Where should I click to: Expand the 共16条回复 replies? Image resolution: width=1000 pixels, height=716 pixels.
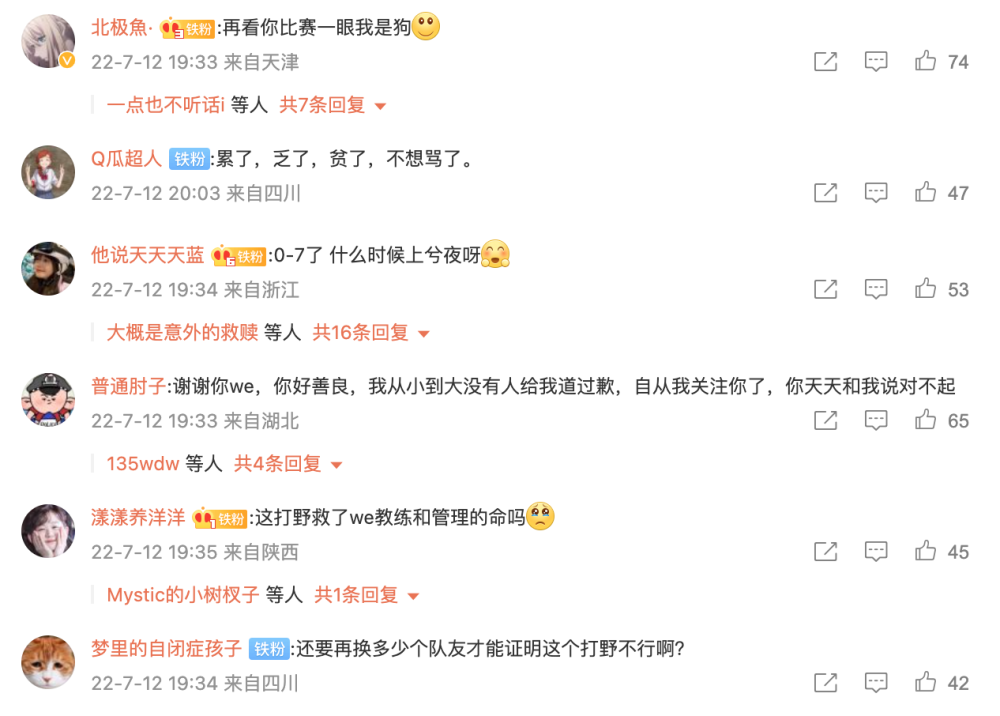coord(371,333)
